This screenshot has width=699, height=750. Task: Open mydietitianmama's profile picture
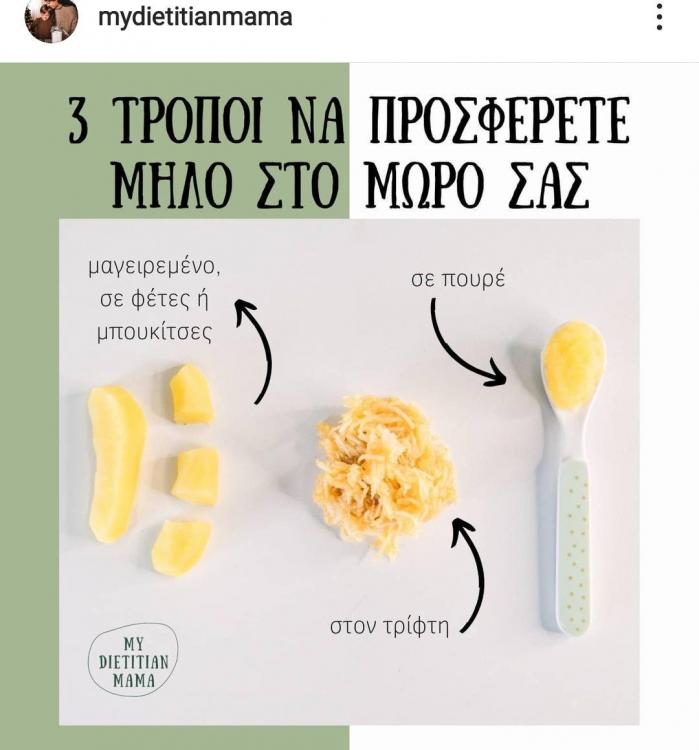[x=51, y=19]
